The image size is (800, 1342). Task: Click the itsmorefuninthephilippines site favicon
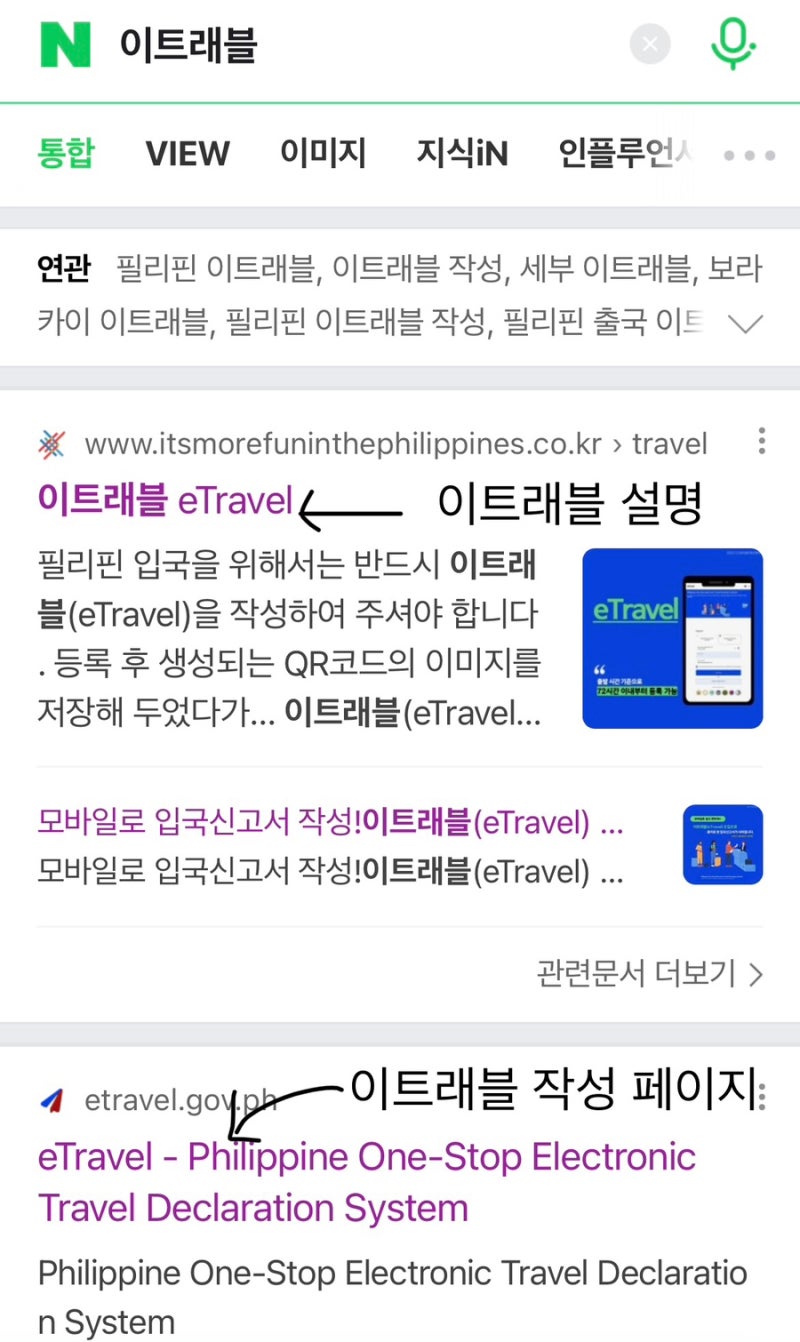(x=50, y=441)
